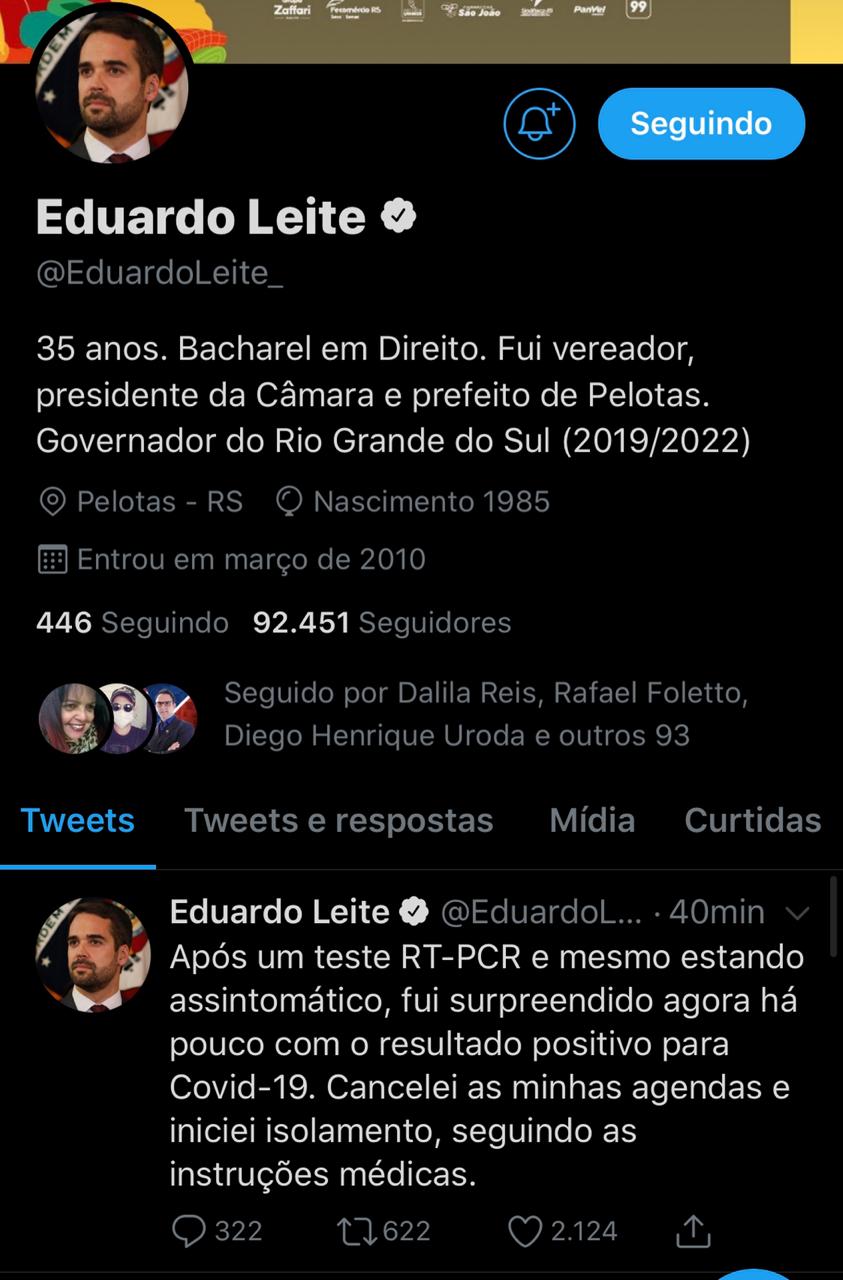View the 446 Seguindo list
This screenshot has width=843, height=1280.
[x=132, y=623]
